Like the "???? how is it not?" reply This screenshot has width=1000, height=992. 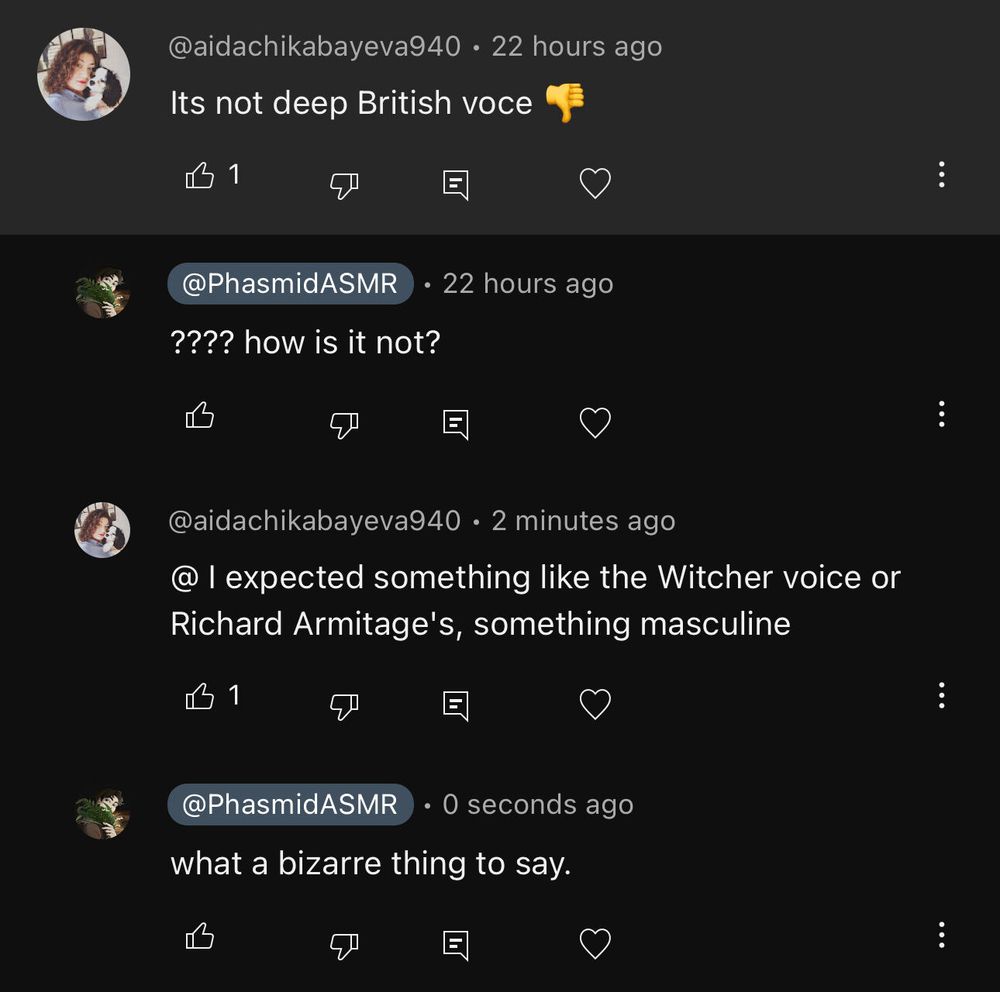[x=200, y=415]
